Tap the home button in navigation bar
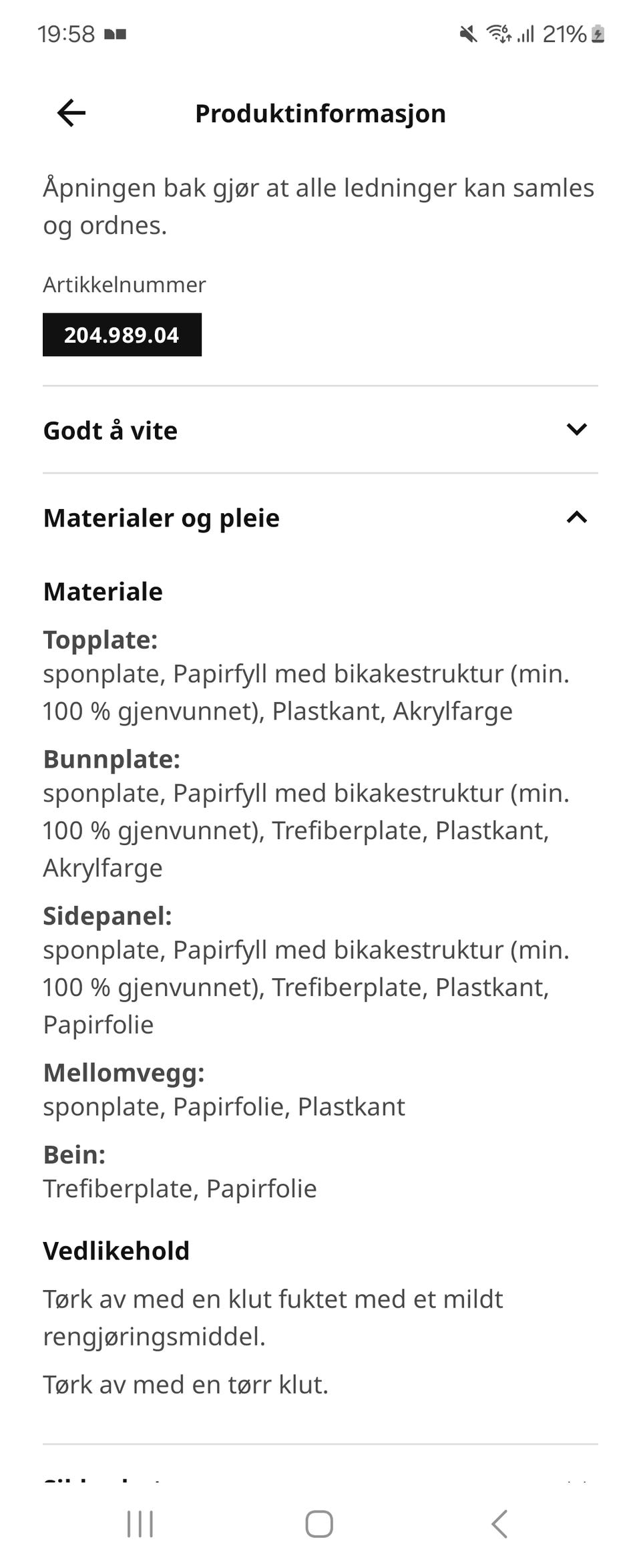Viewport: 641px width, 1568px height. [x=320, y=1524]
